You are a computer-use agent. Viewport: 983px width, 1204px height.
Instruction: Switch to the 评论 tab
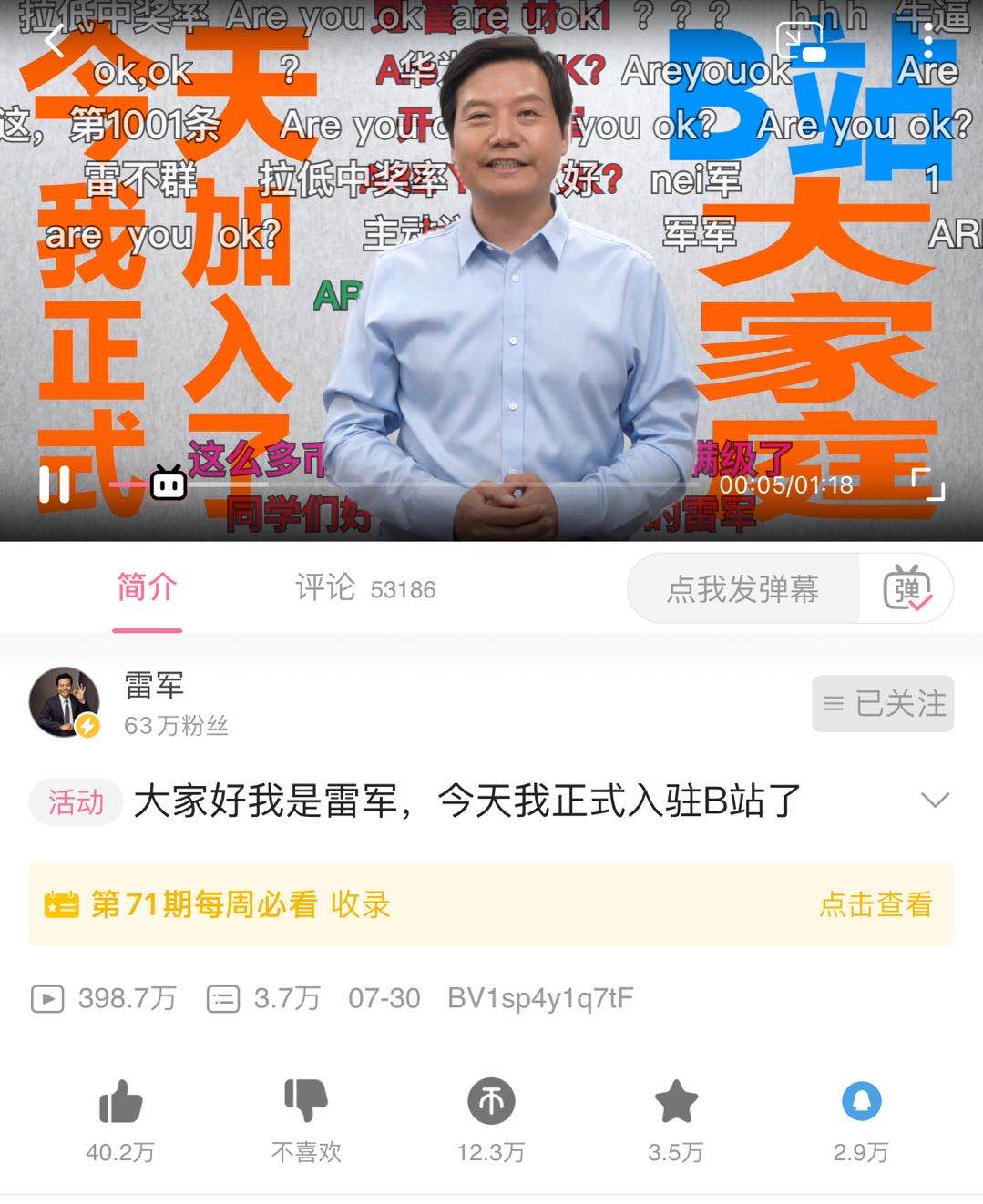(364, 588)
